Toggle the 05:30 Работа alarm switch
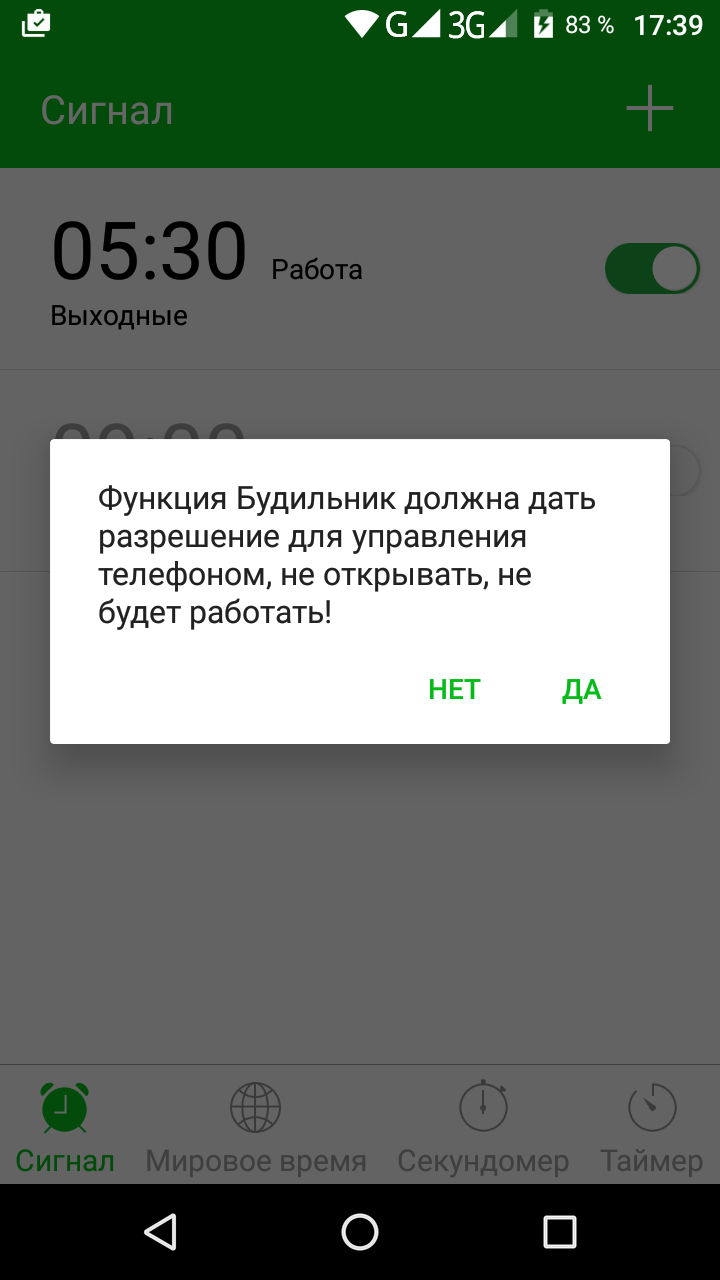Screen dimensions: 720x1280 652,269
